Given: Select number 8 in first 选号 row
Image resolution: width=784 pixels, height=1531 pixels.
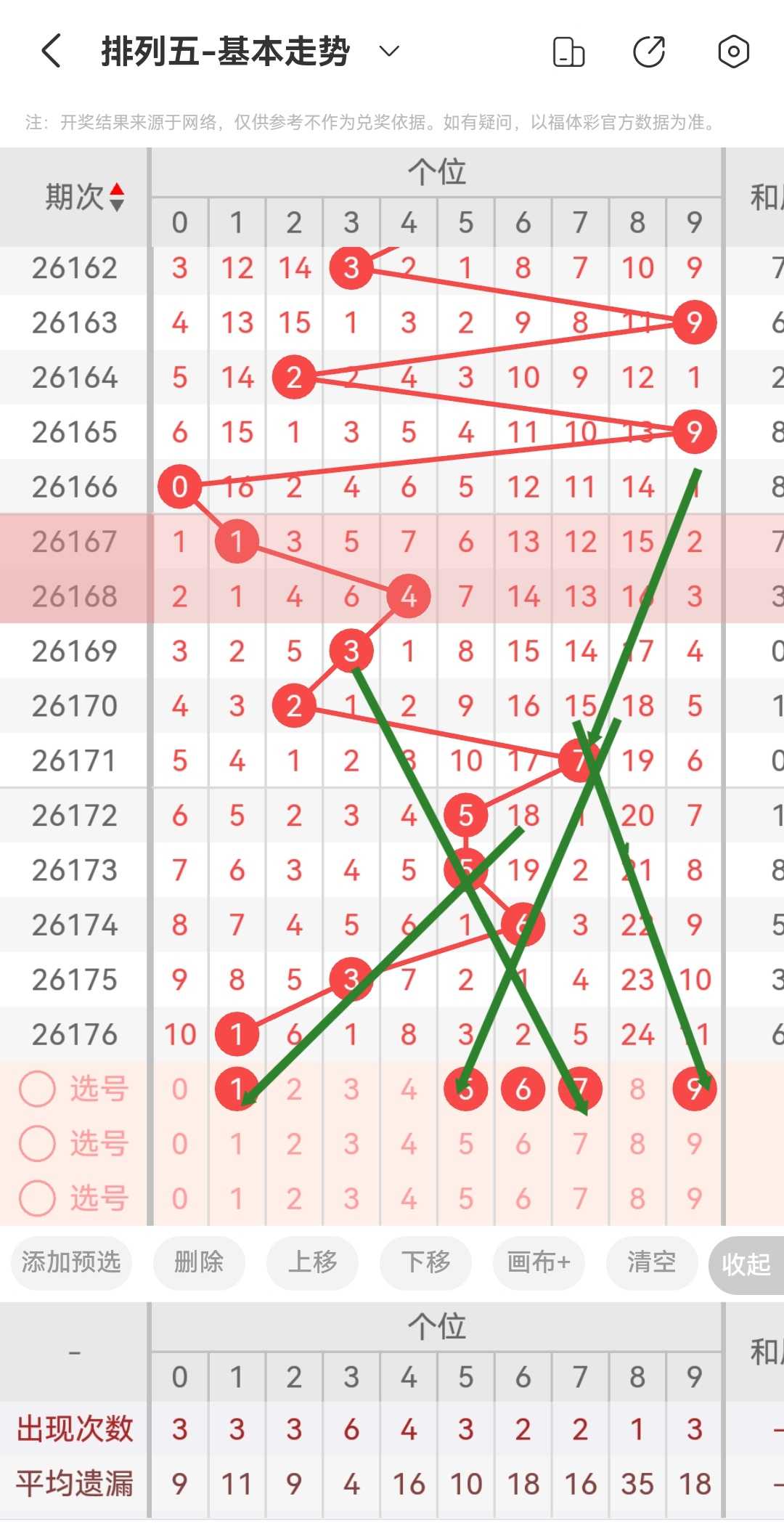Looking at the screenshot, I should (x=637, y=1089).
